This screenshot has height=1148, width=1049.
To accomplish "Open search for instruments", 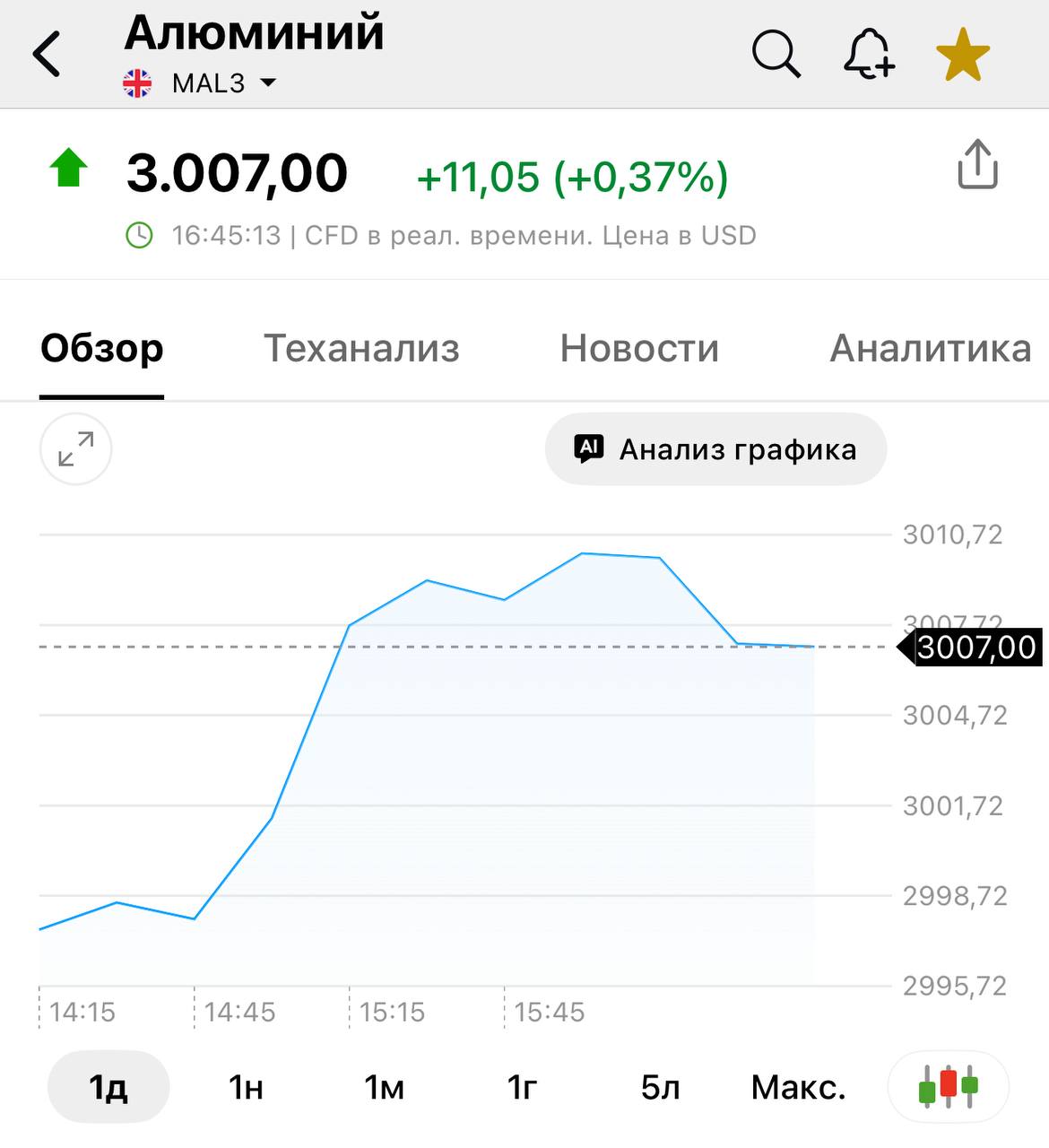I will (775, 54).
